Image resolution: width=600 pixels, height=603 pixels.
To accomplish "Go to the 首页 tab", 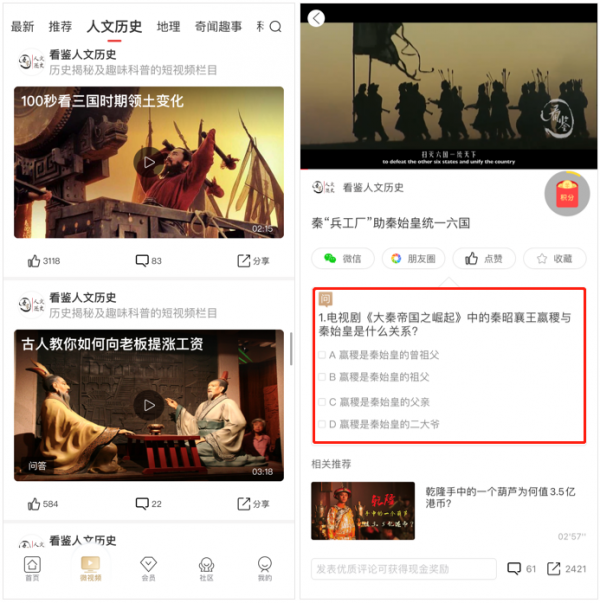I will [x=33, y=569].
